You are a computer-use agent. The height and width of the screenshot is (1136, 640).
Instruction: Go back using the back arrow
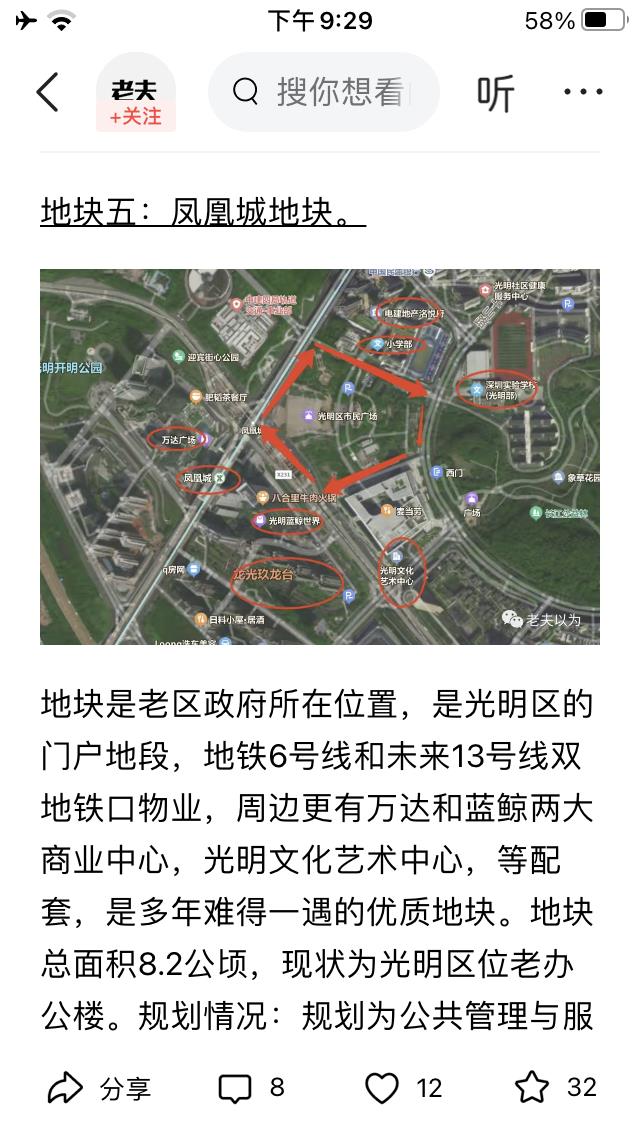(47, 93)
